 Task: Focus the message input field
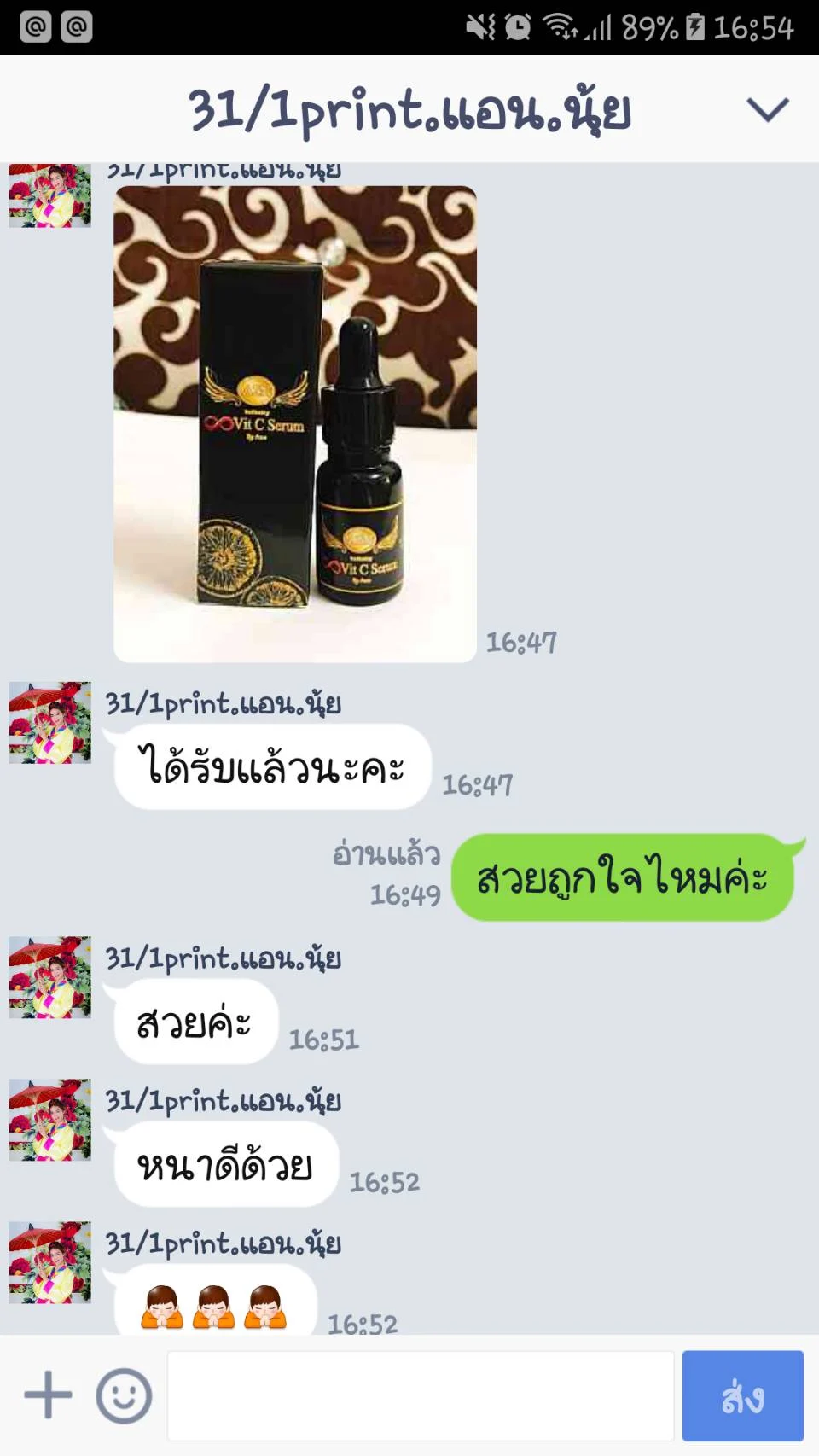tap(421, 1395)
